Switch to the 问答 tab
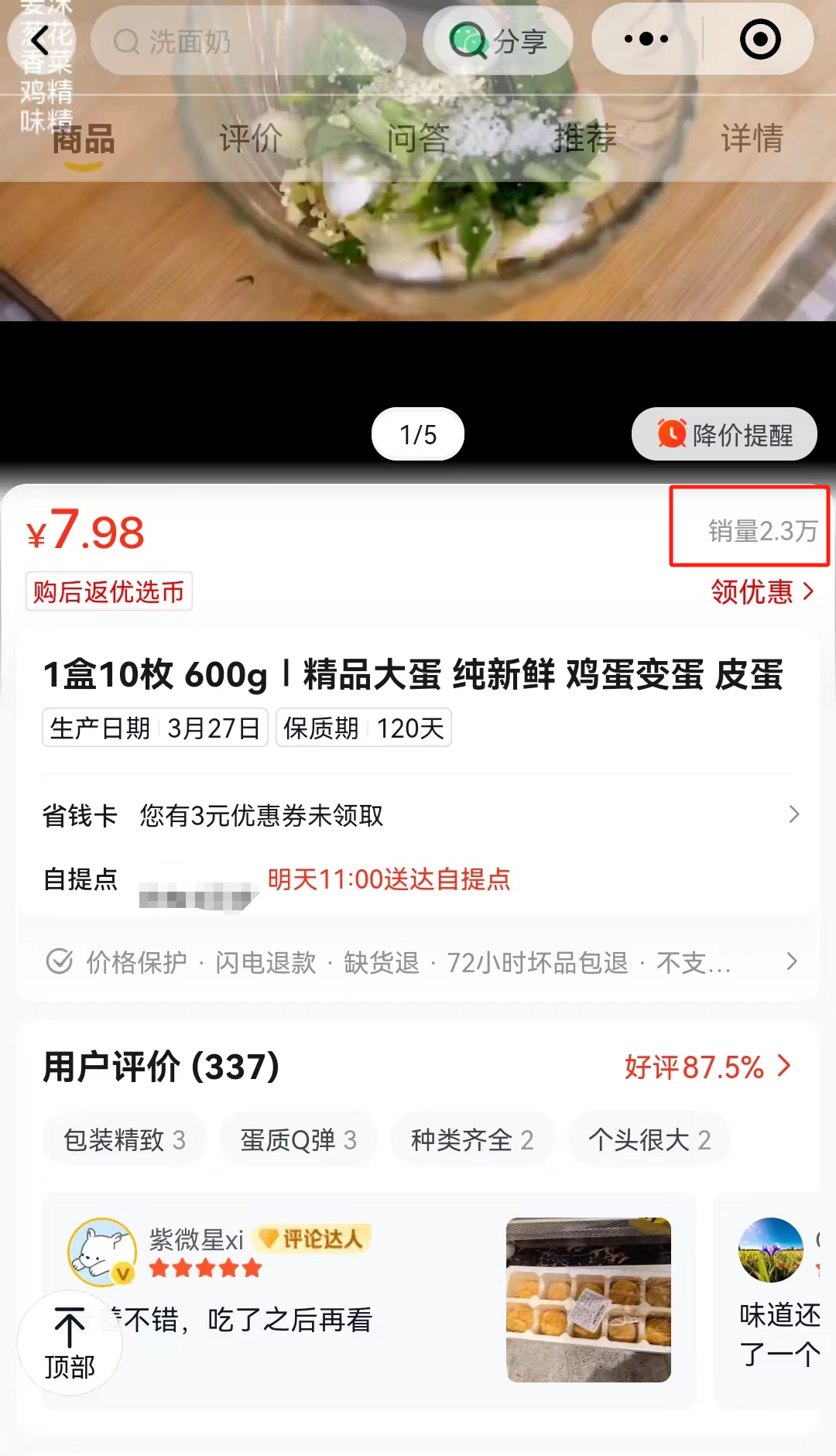 [418, 139]
